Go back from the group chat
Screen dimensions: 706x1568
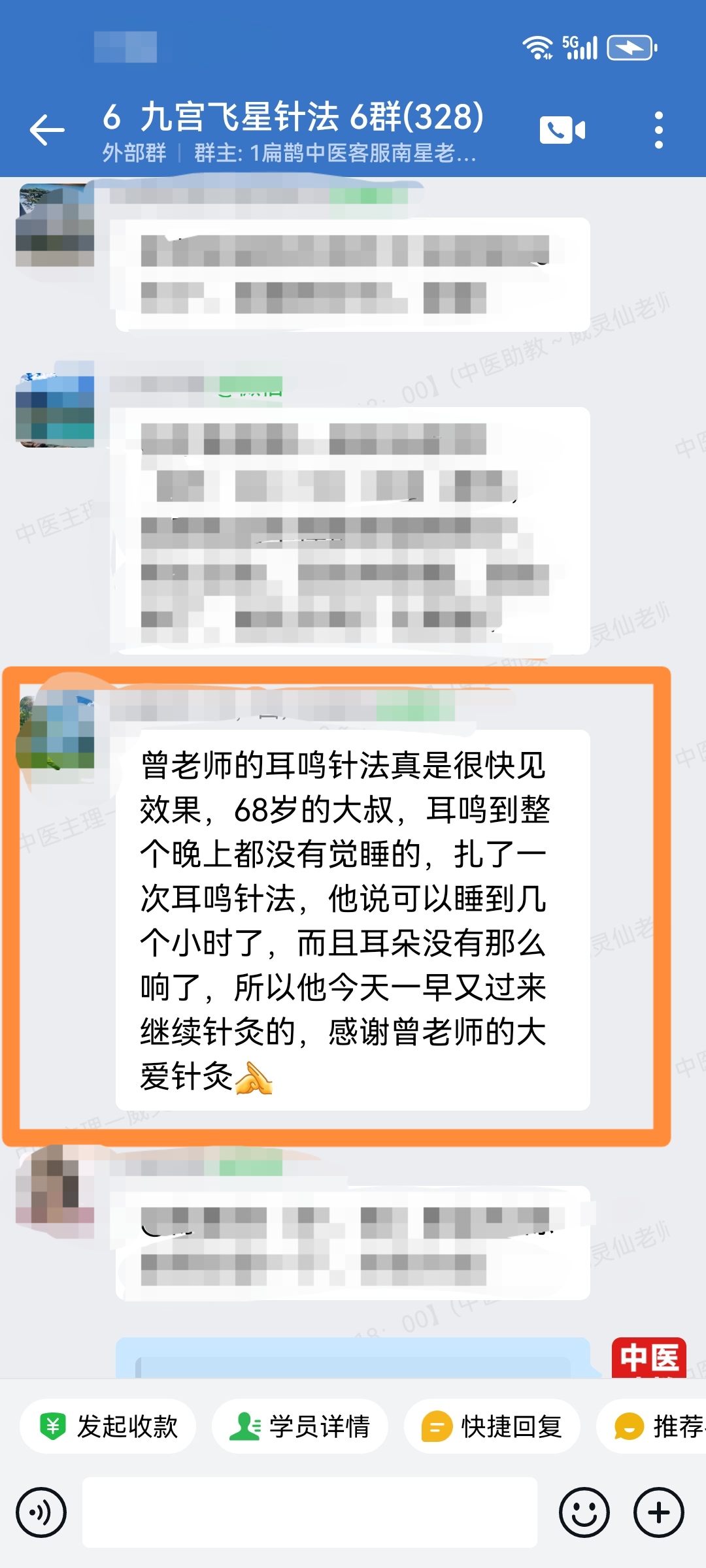coord(47,129)
